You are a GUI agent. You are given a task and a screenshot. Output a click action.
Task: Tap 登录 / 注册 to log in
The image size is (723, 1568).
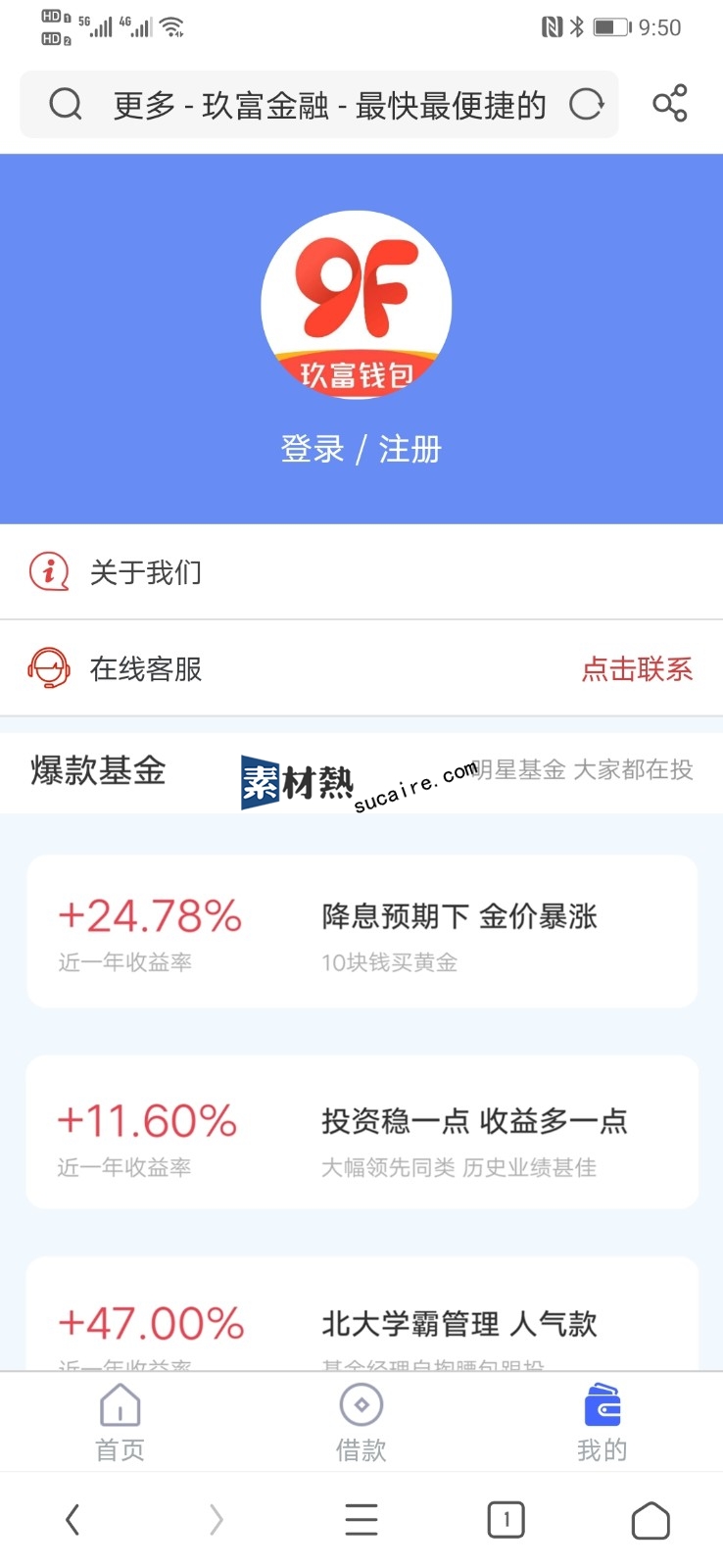[x=361, y=450]
